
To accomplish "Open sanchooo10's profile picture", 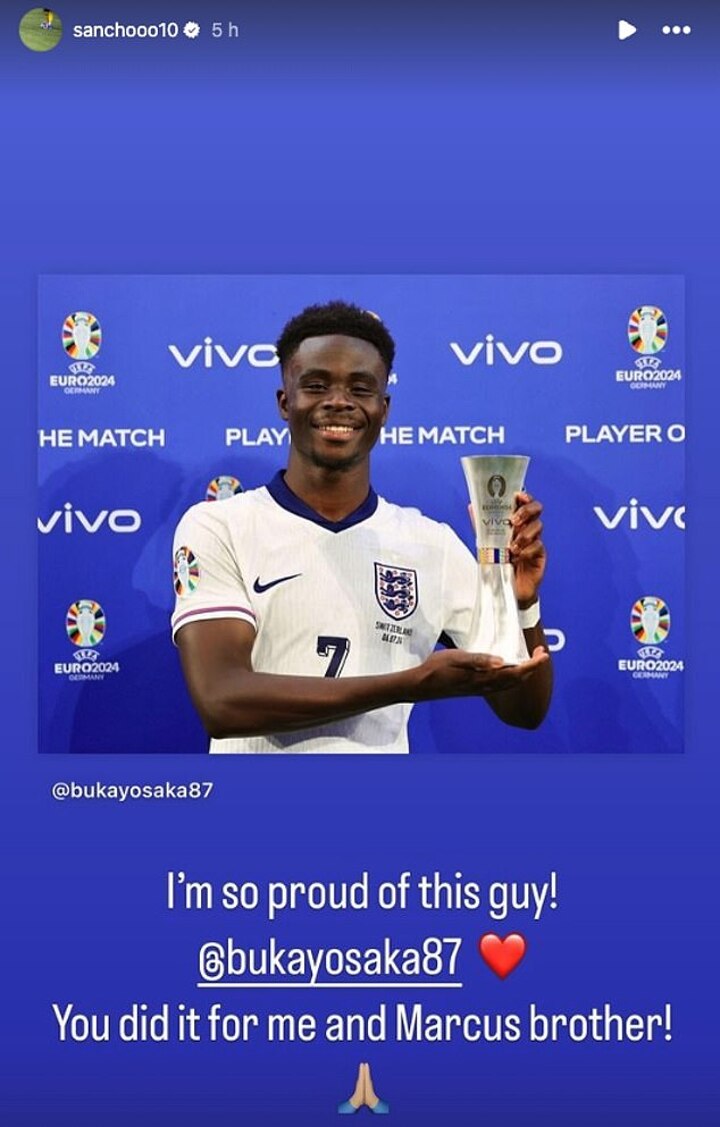I will [40, 29].
